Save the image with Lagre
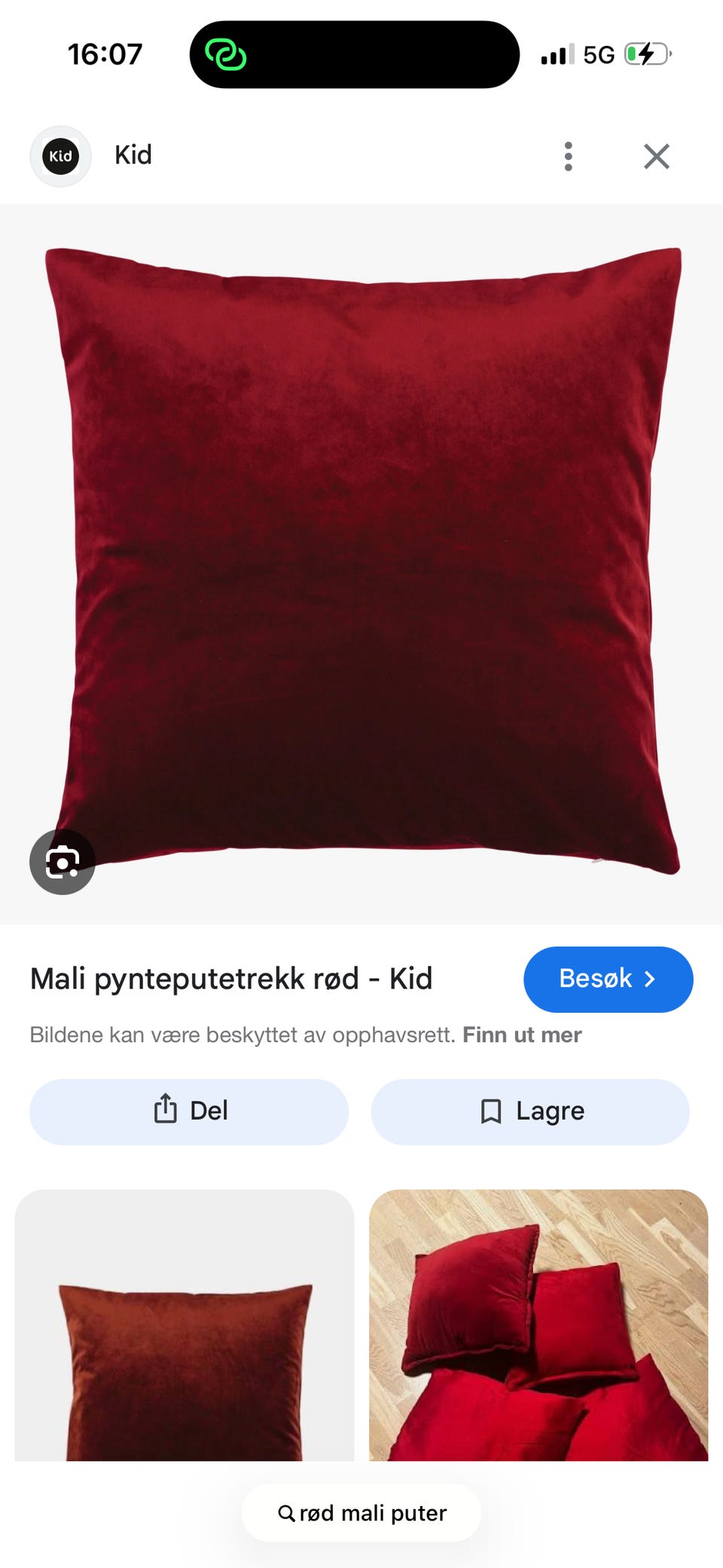 (x=530, y=1111)
